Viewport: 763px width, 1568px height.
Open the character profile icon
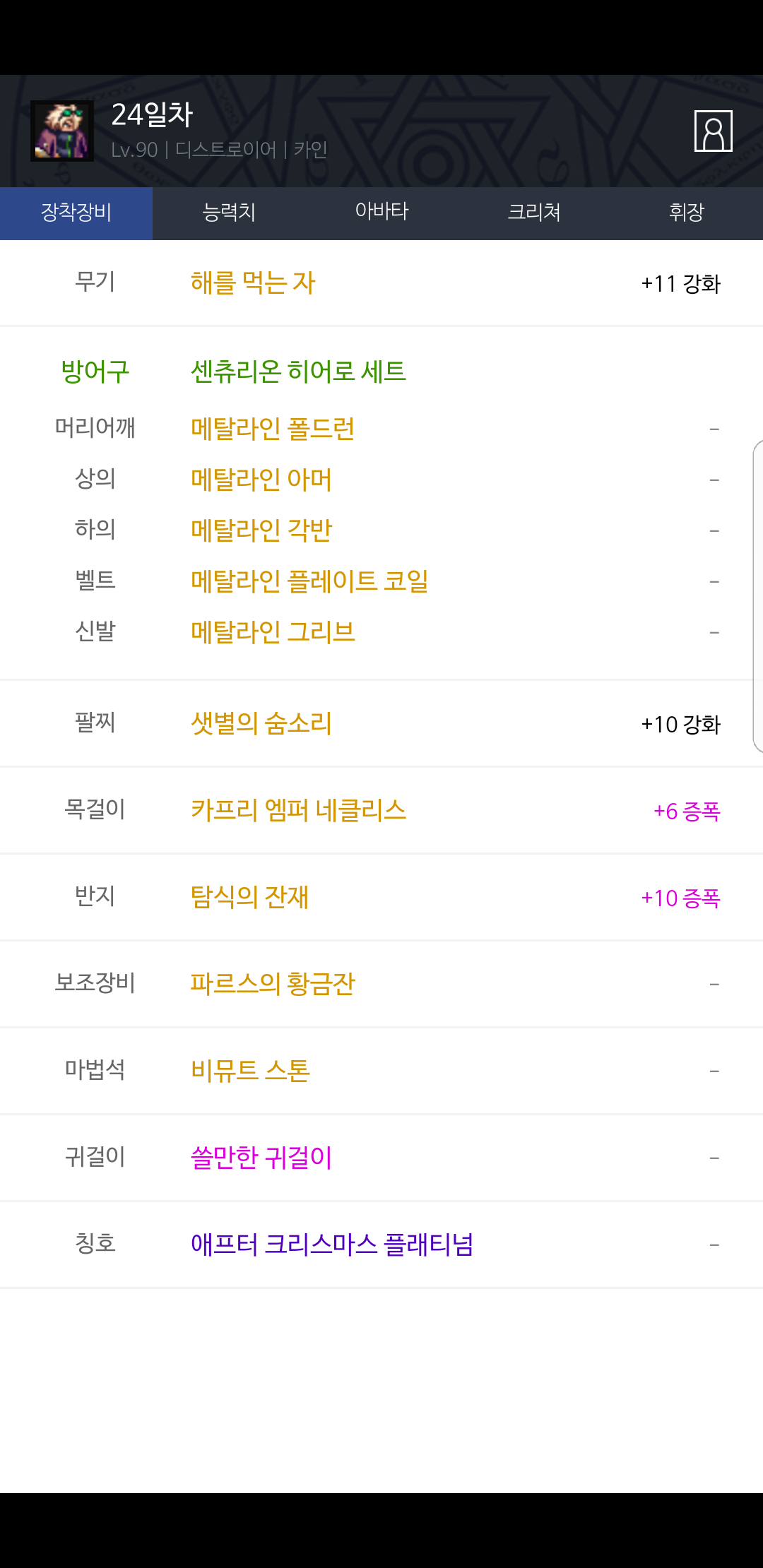(713, 131)
